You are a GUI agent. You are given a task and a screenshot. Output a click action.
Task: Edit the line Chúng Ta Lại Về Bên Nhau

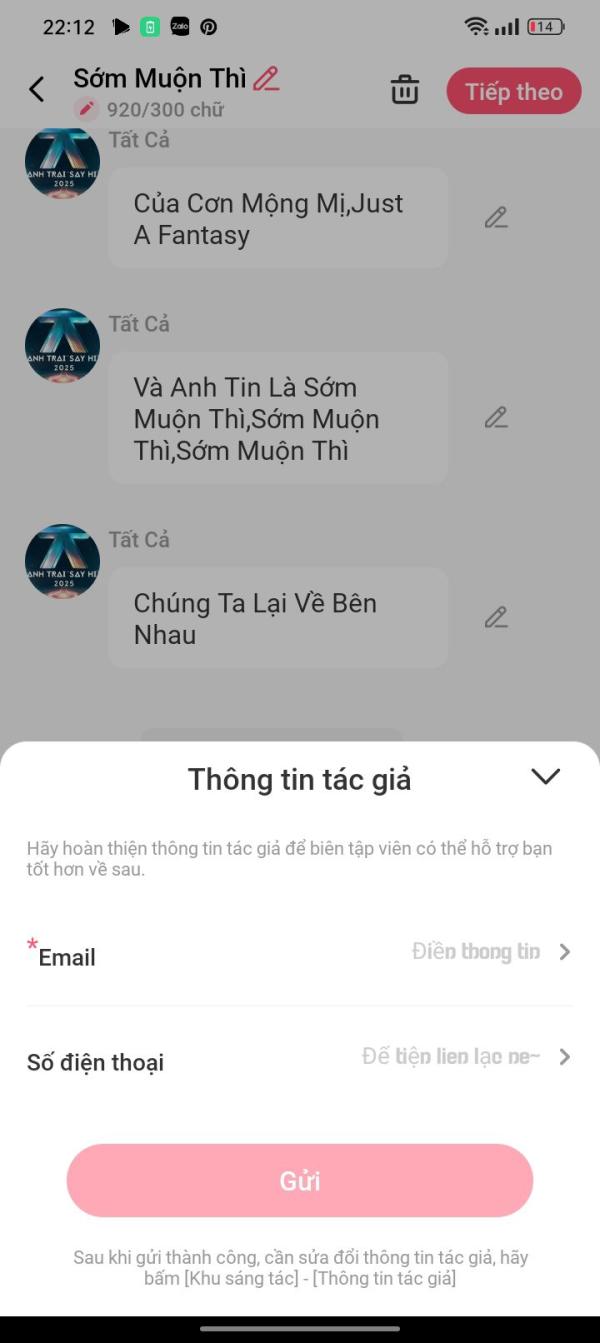pos(496,618)
